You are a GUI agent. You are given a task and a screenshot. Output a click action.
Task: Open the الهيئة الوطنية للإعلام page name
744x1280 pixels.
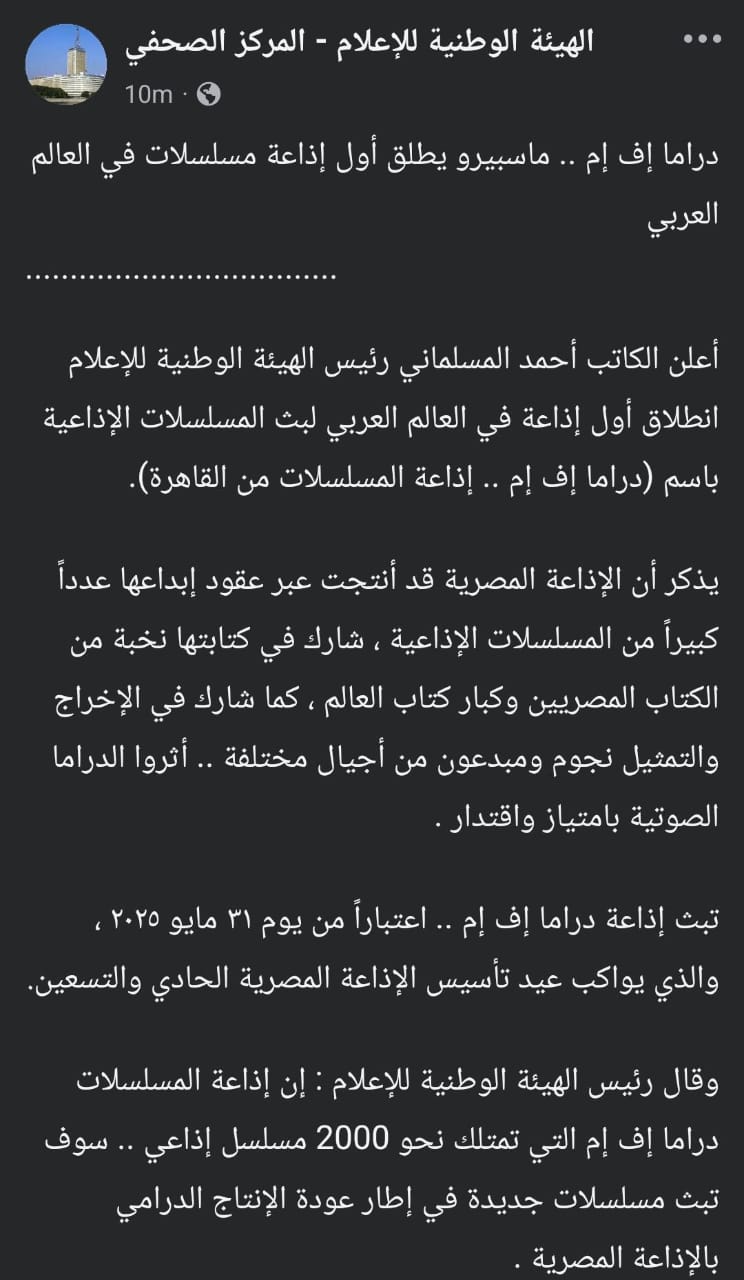[358, 41]
